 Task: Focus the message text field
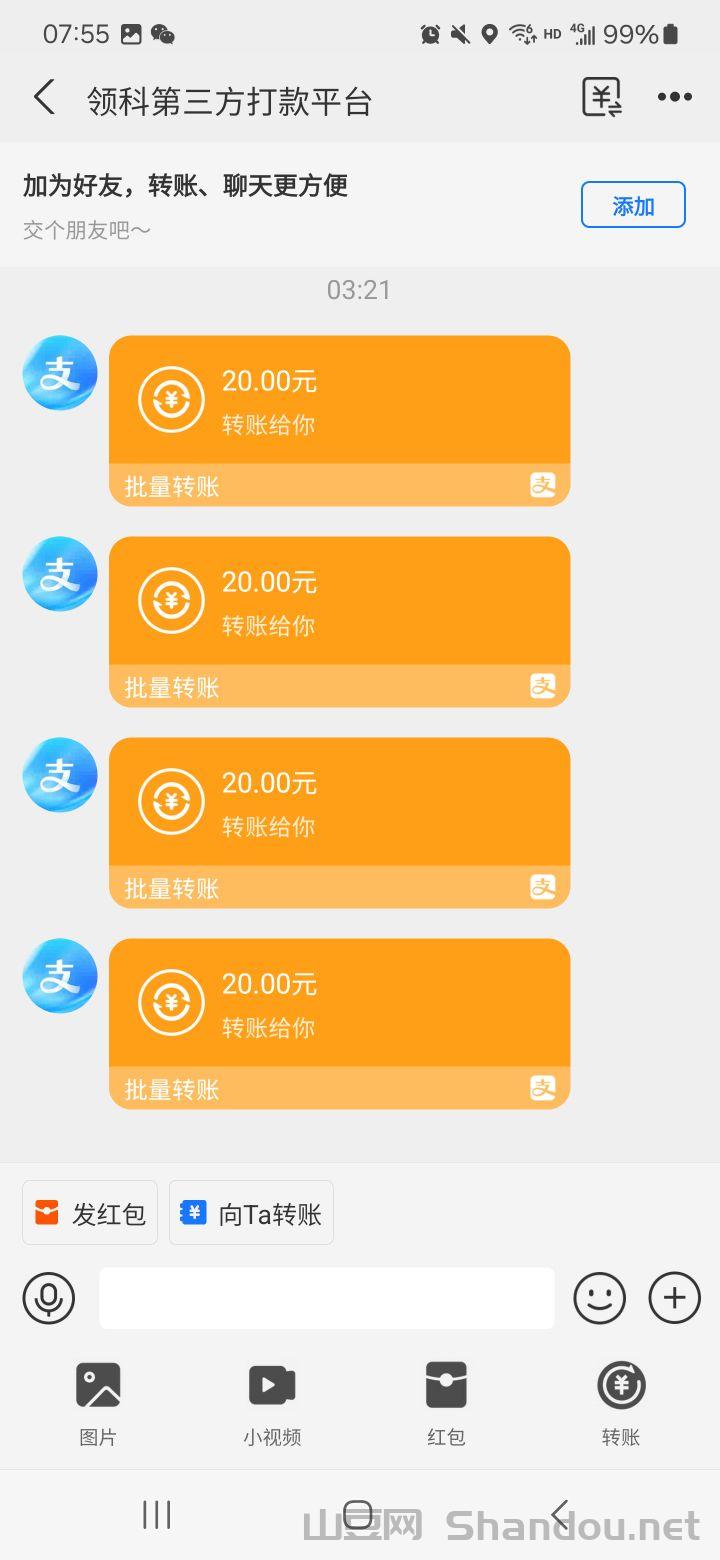[326, 1298]
